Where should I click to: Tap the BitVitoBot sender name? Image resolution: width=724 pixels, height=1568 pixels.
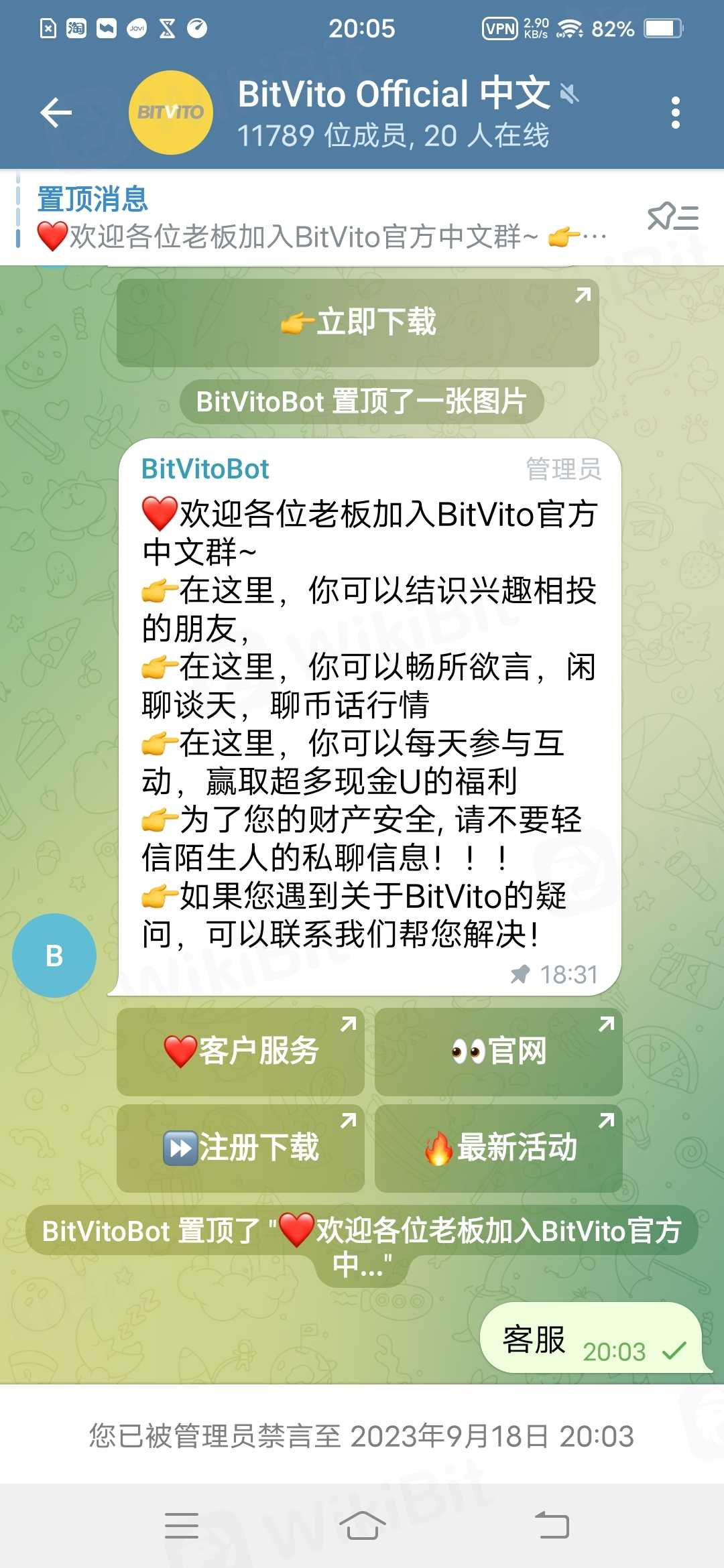coord(205,469)
